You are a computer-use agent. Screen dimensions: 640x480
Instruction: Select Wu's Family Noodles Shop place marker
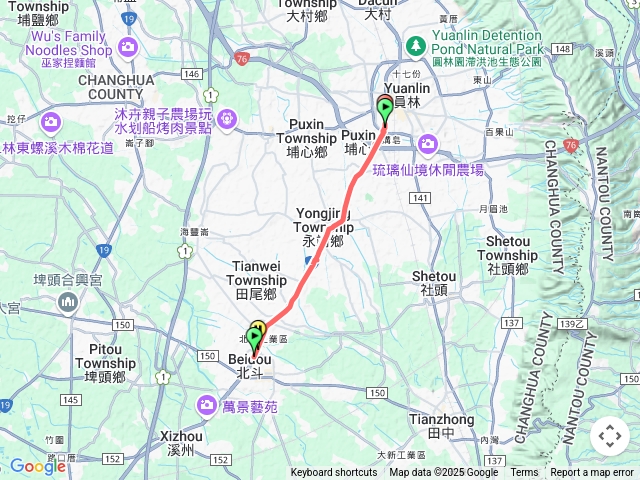pos(128,46)
